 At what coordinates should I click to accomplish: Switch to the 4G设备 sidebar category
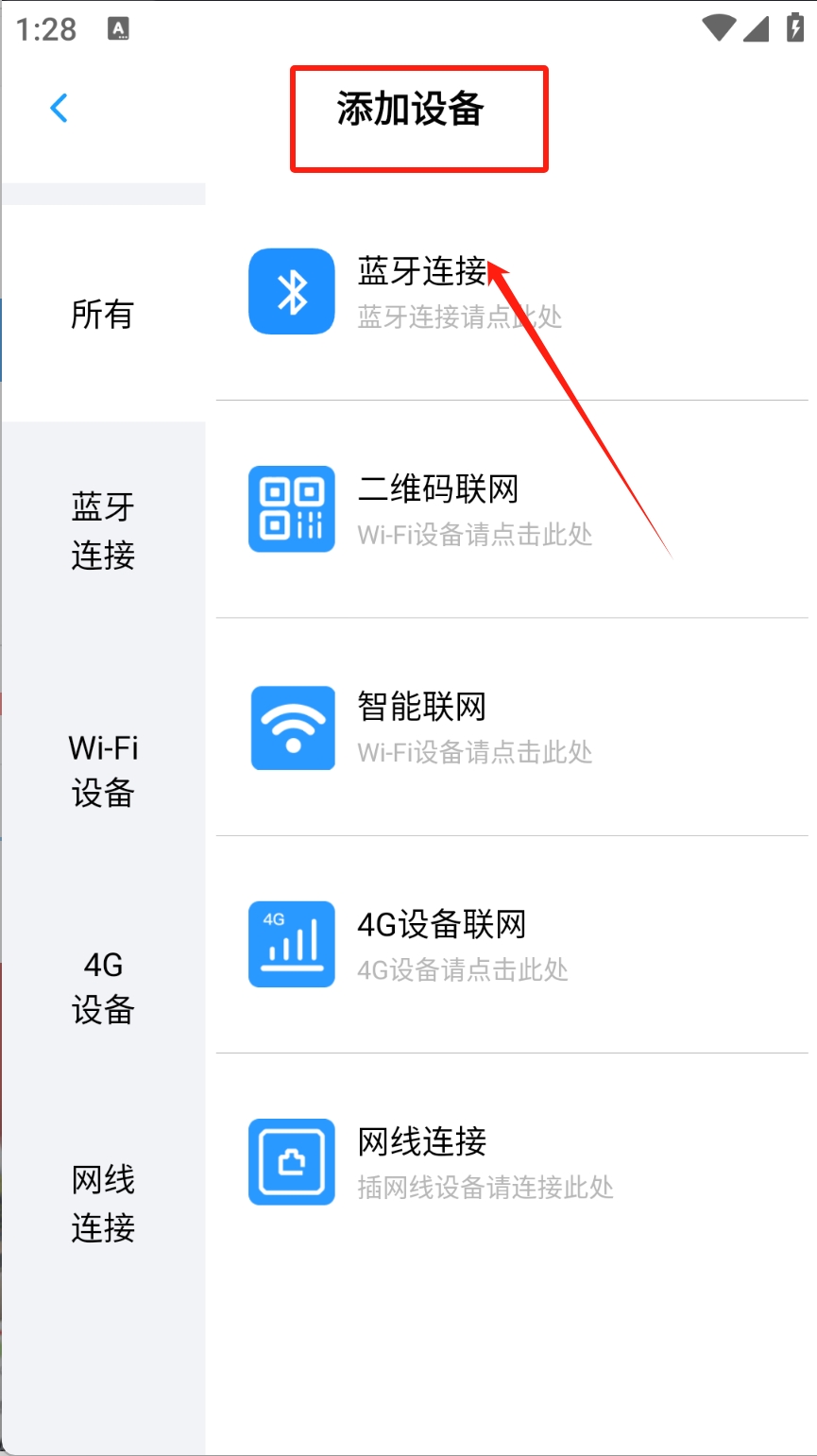(103, 987)
